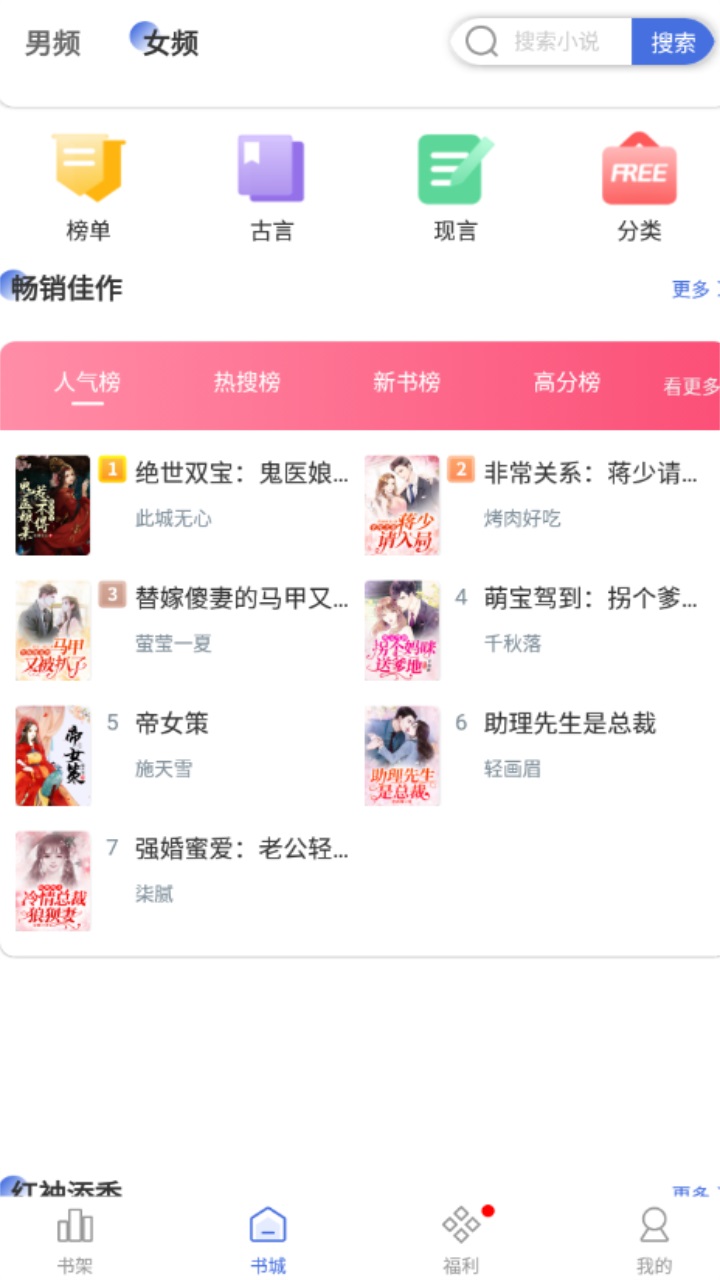
Task: Tap the 搜索 search button
Action: point(673,41)
